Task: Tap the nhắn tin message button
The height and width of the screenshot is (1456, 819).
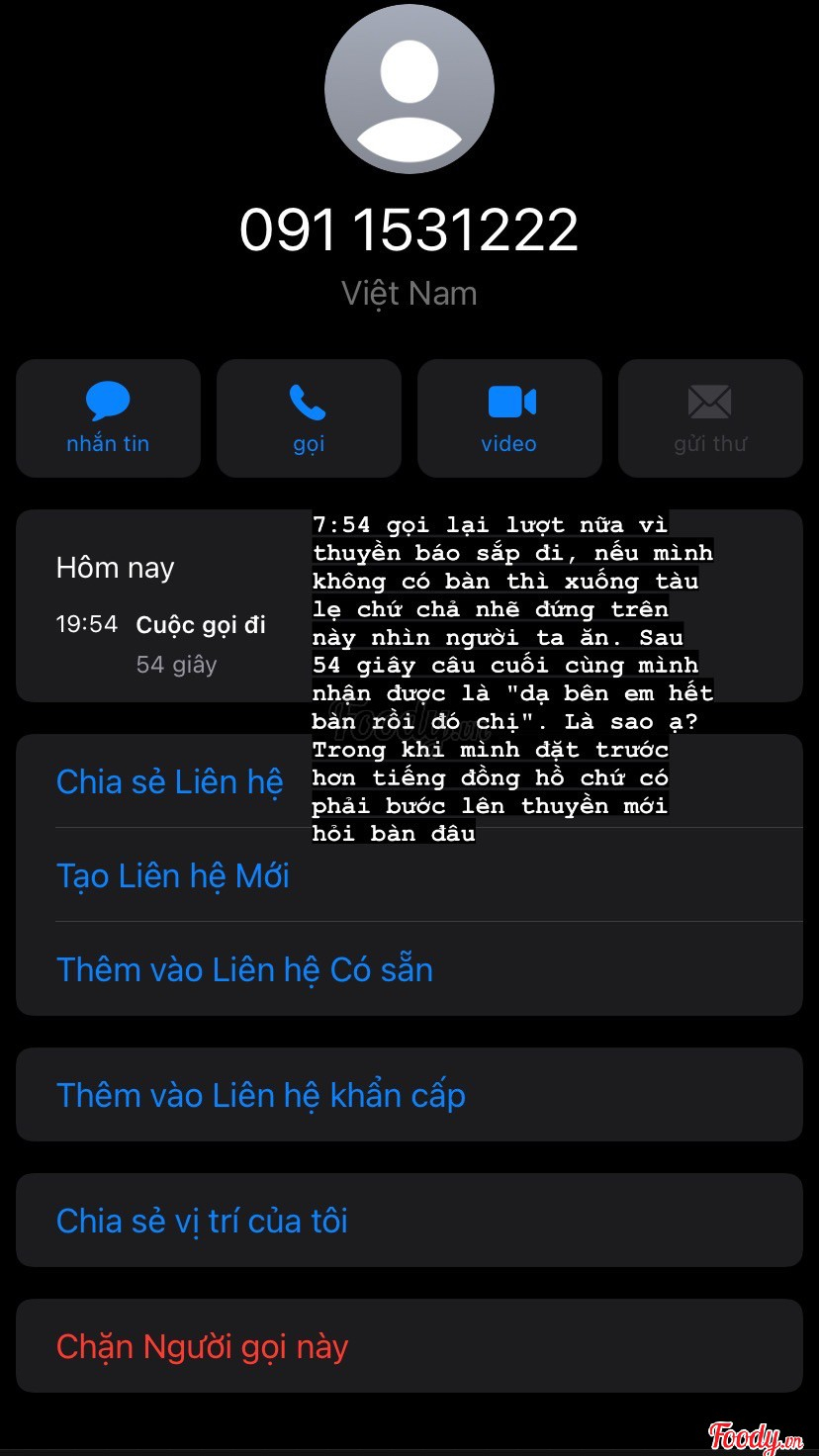Action: pyautogui.click(x=108, y=418)
